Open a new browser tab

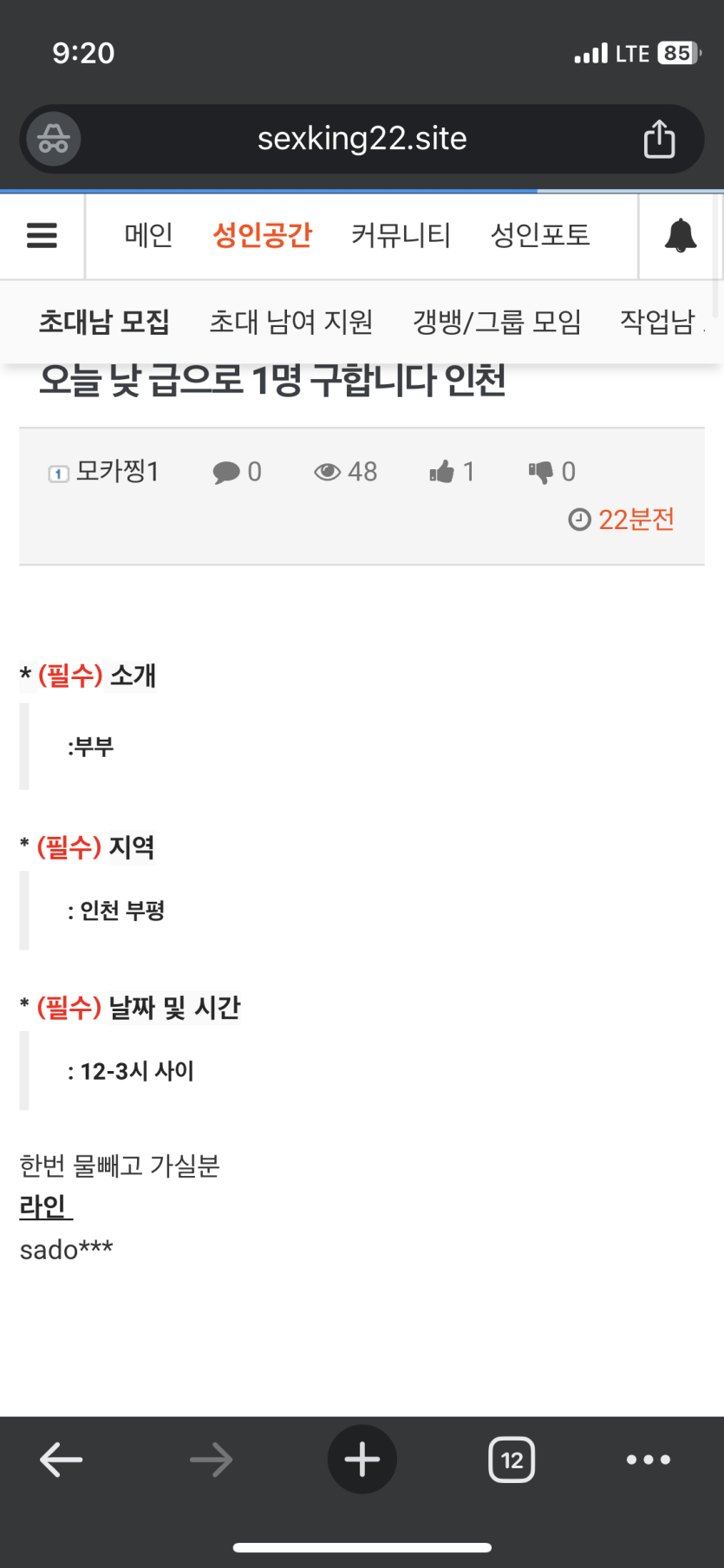coord(362,1460)
